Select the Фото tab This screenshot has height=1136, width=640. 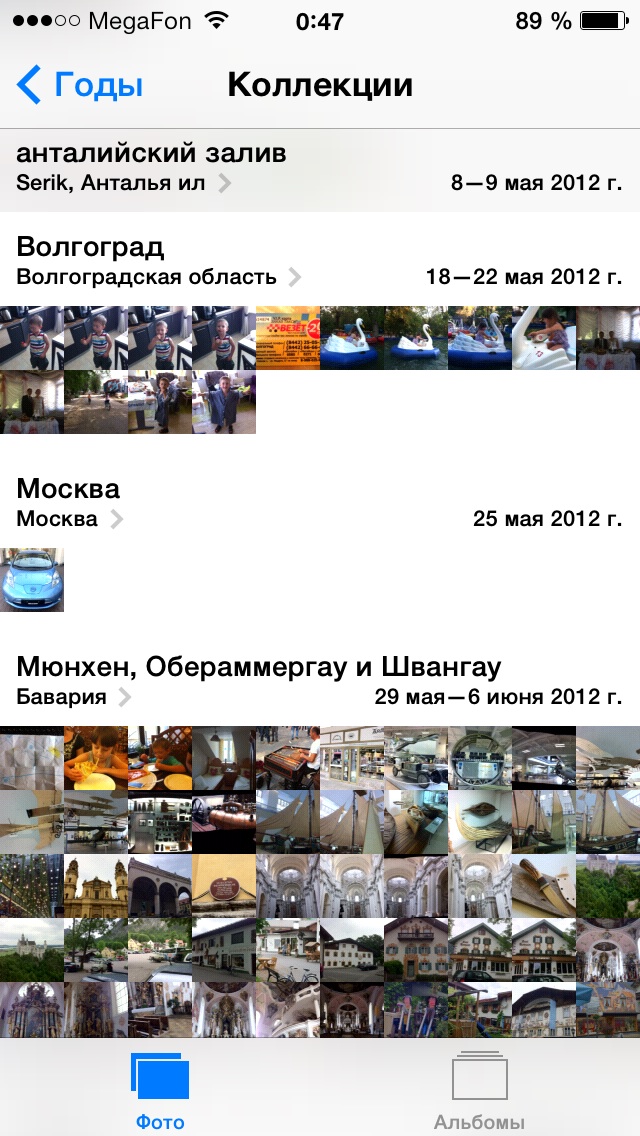[x=160, y=1090]
